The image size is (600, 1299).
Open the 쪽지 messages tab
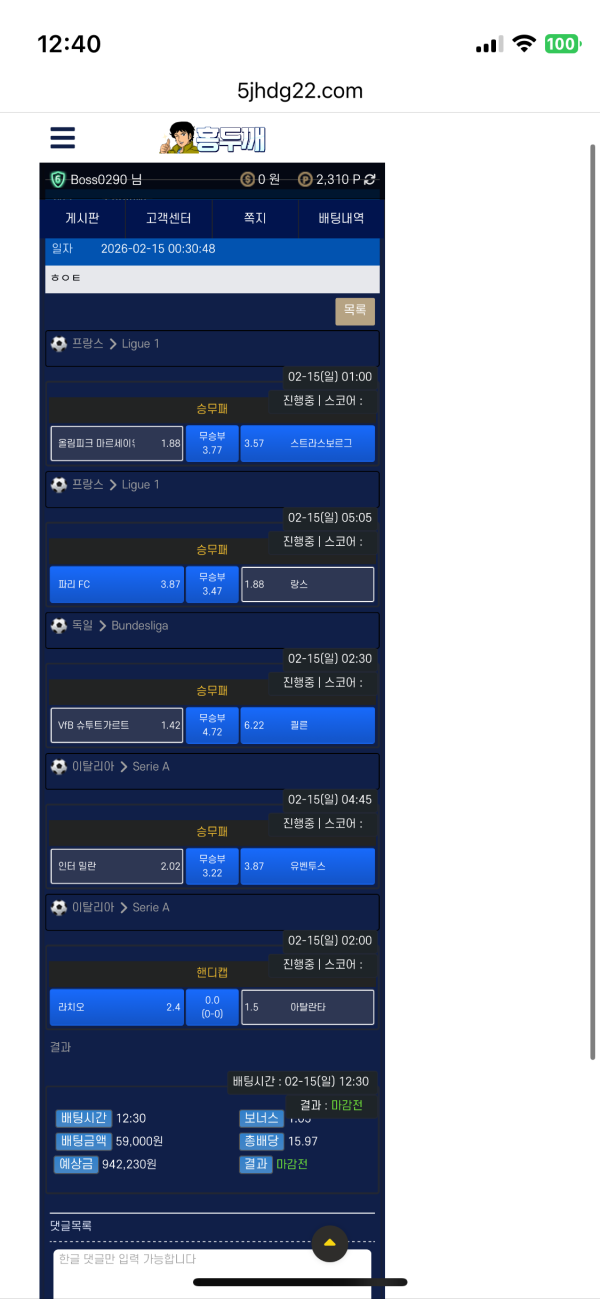pyautogui.click(x=255, y=217)
